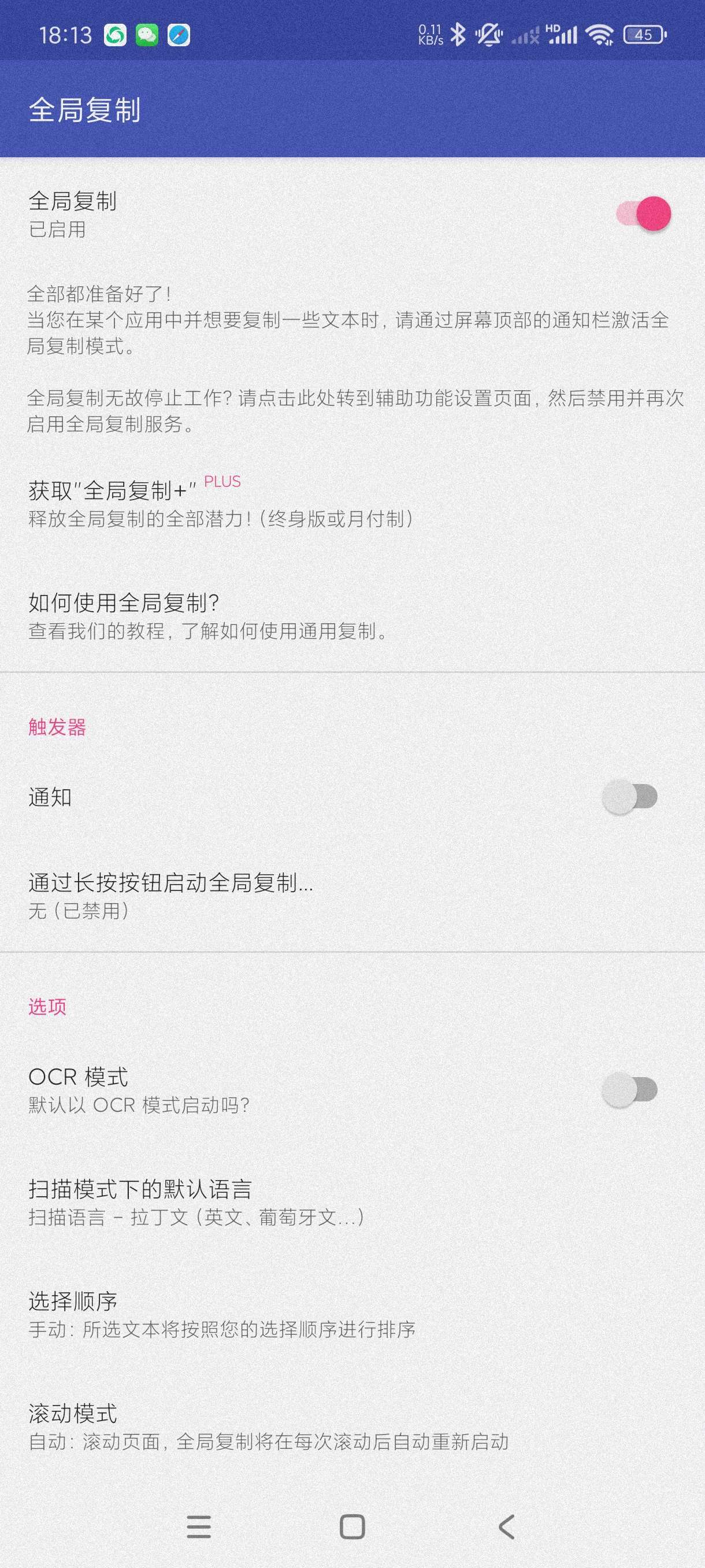The image size is (705, 1568).
Task: Open 如何使用全局复制 tutorial
Action: click(x=208, y=615)
